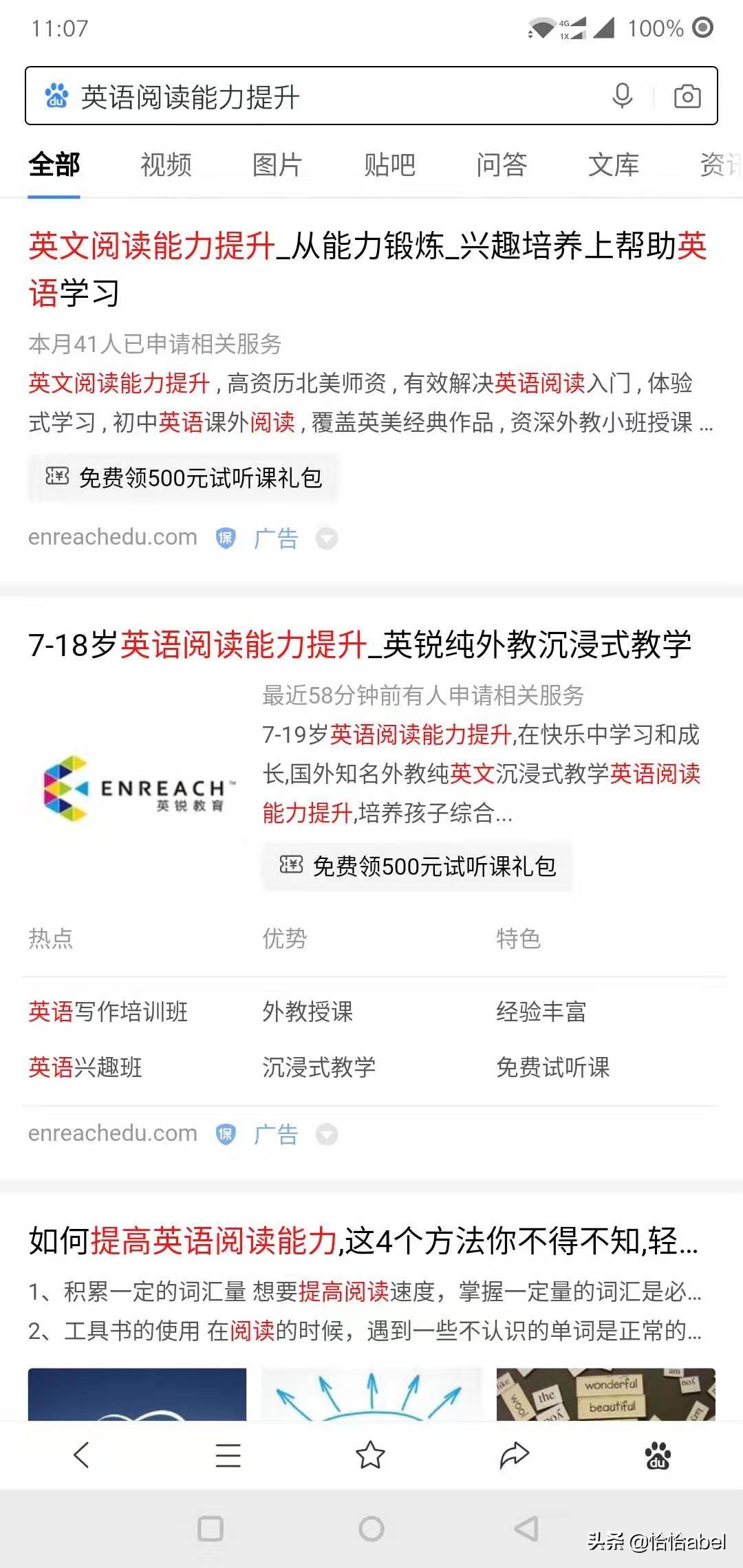Bookmark the page with the star icon

pos(371,1455)
